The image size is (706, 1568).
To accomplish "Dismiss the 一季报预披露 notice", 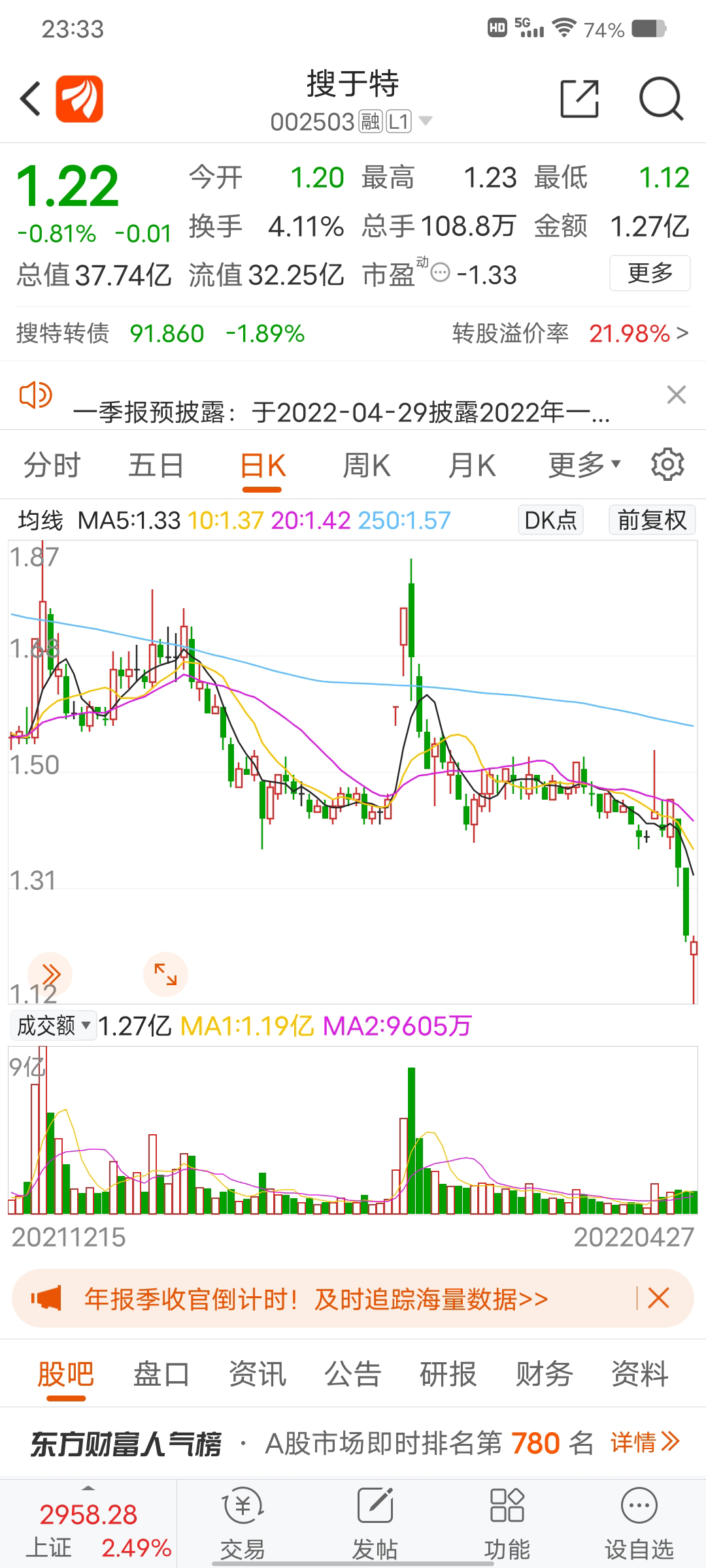I will click(676, 395).
